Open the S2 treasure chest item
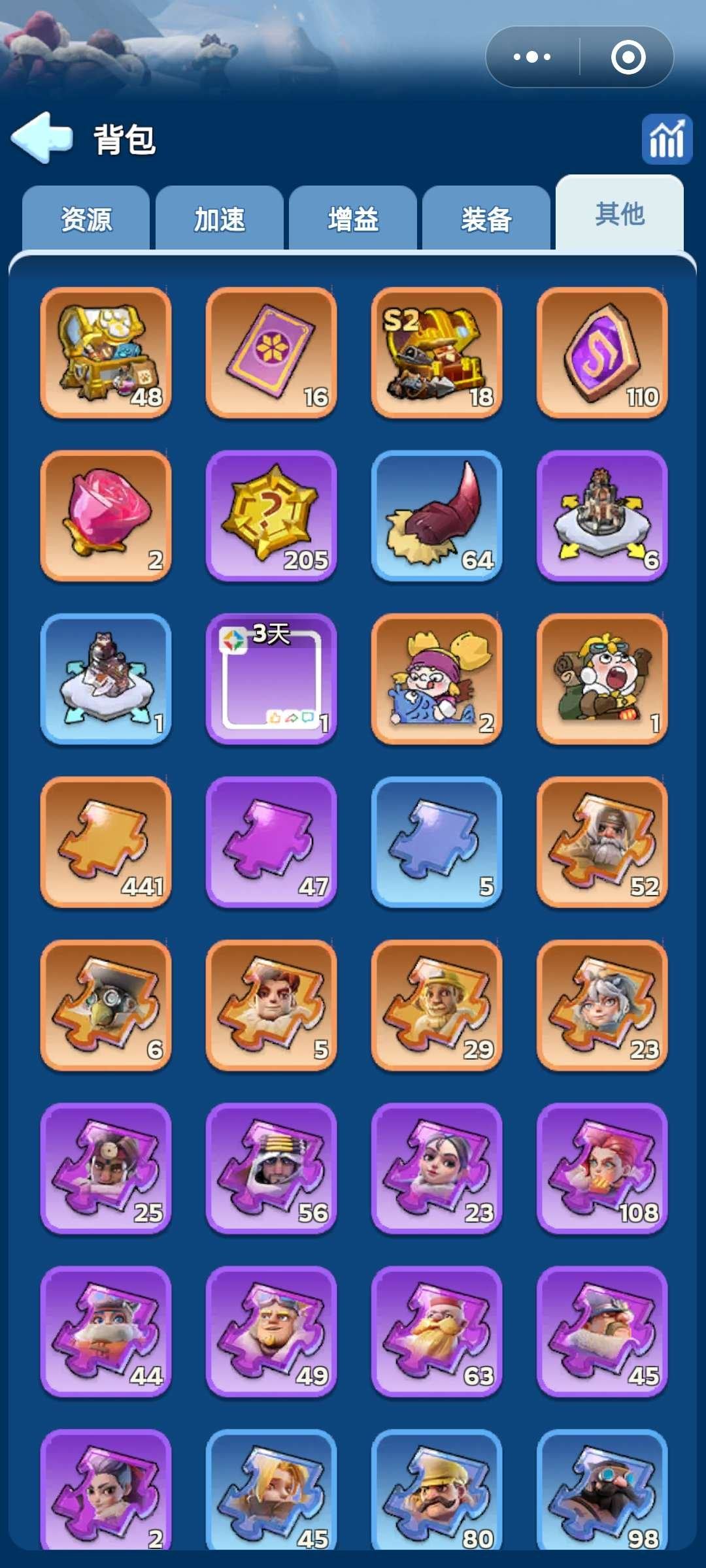Image resolution: width=706 pixels, height=1568 pixels. [x=437, y=353]
